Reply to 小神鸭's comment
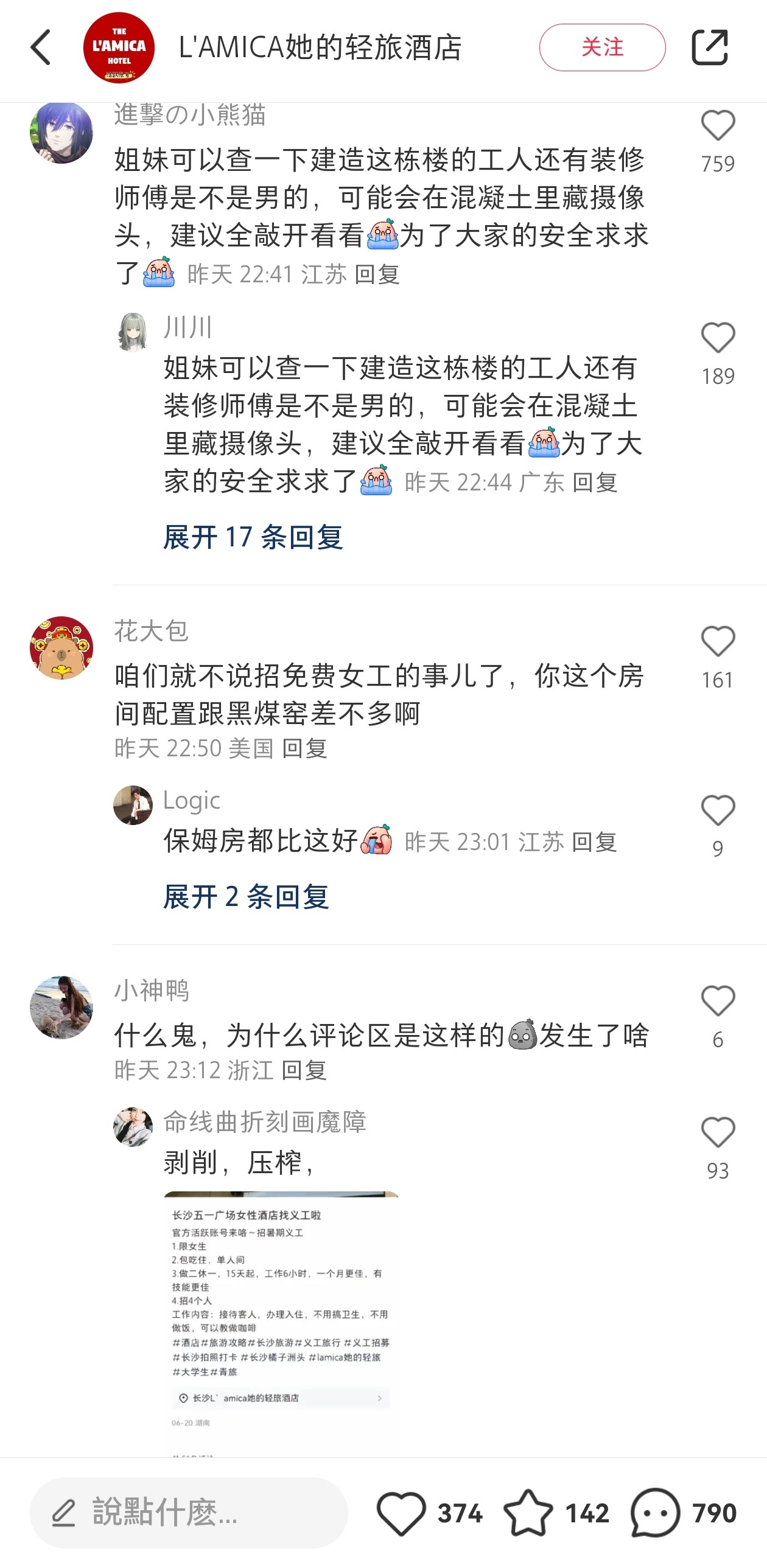The height and width of the screenshot is (1568, 767). 304,1070
